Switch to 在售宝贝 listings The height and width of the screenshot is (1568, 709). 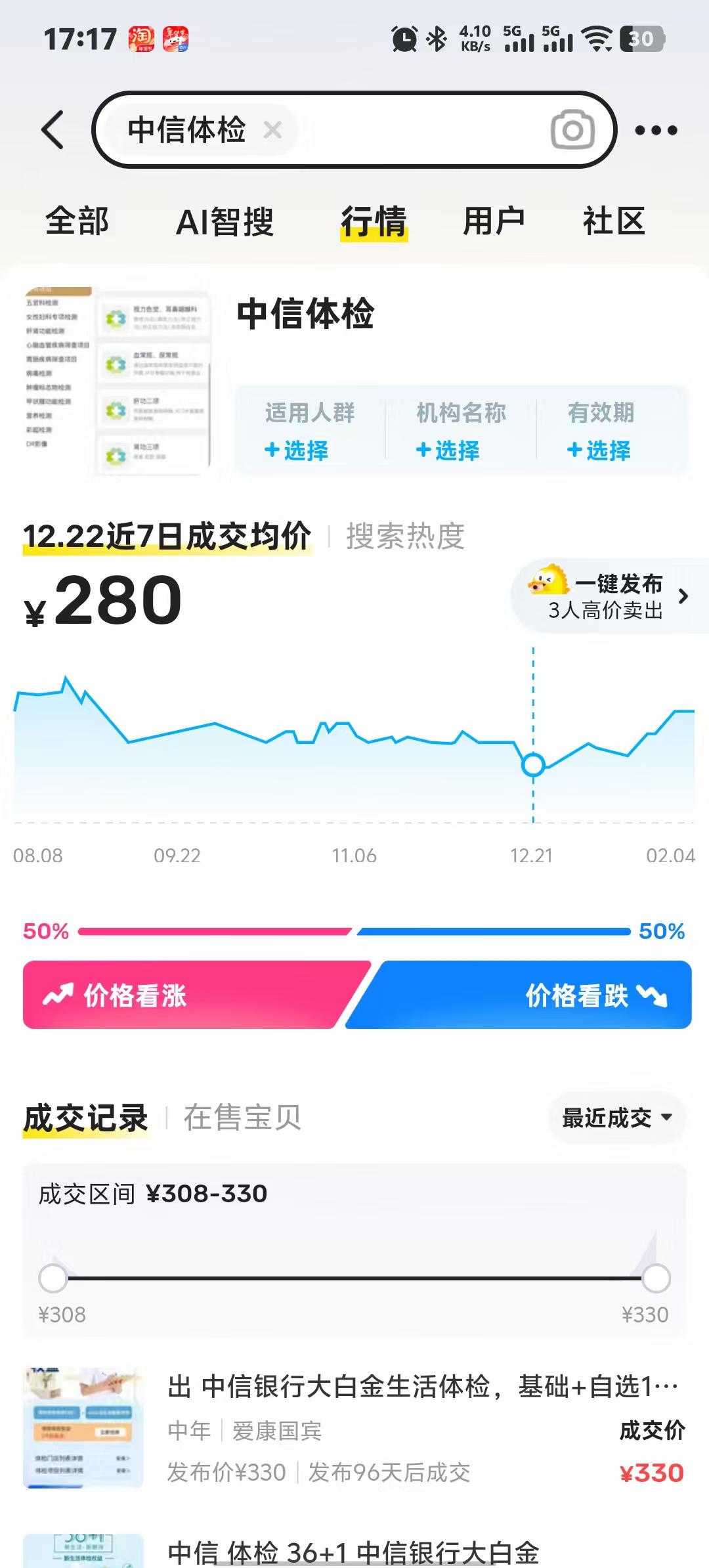(242, 1118)
